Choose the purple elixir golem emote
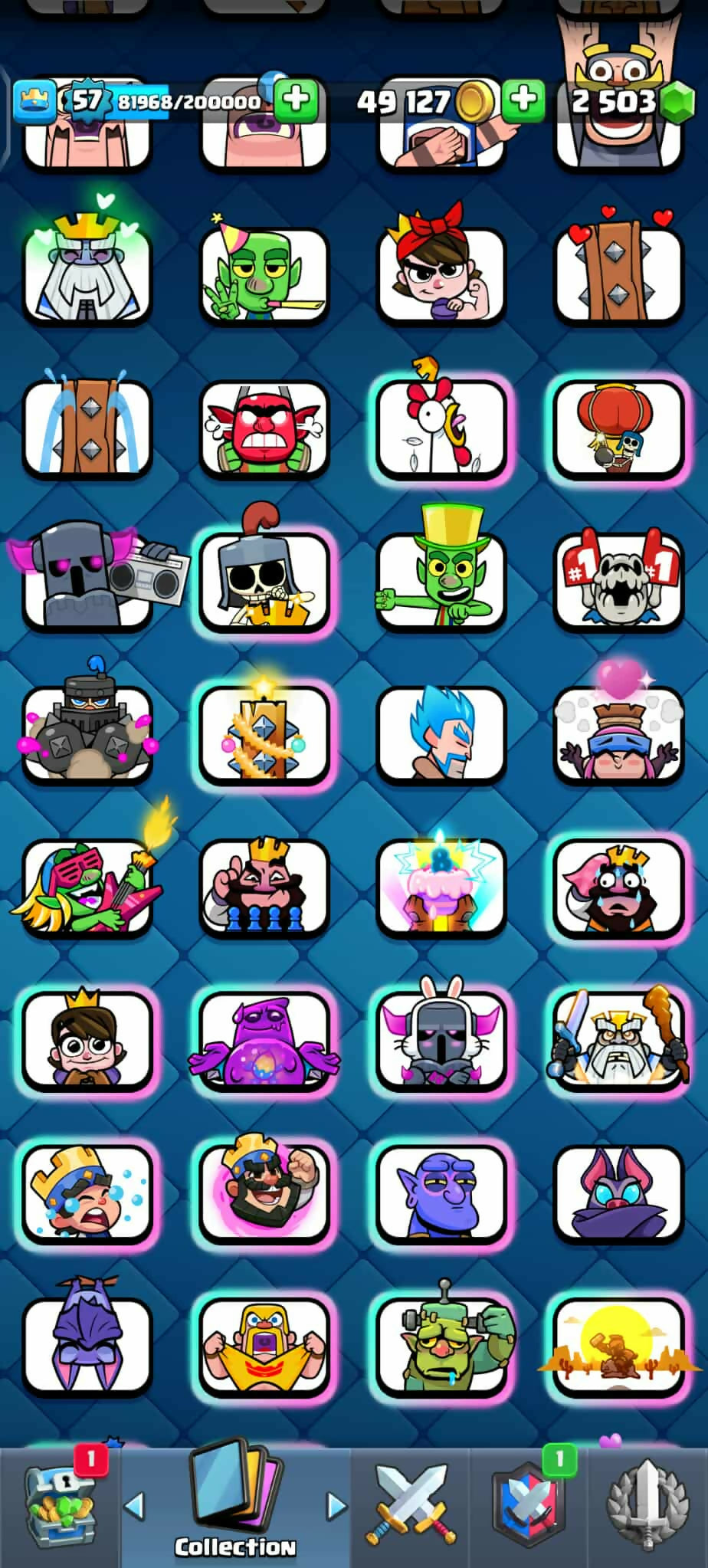The width and height of the screenshot is (708, 1568). tap(264, 1041)
